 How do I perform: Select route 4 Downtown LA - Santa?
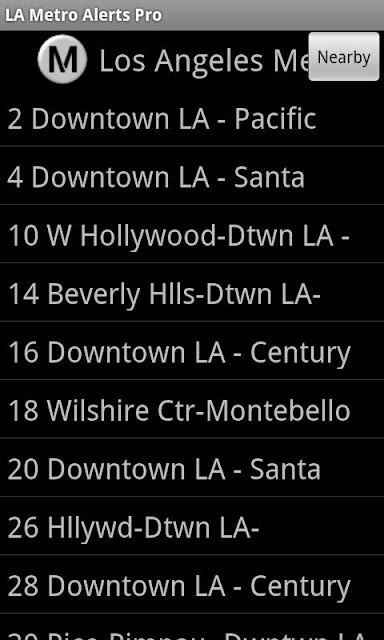point(192,176)
